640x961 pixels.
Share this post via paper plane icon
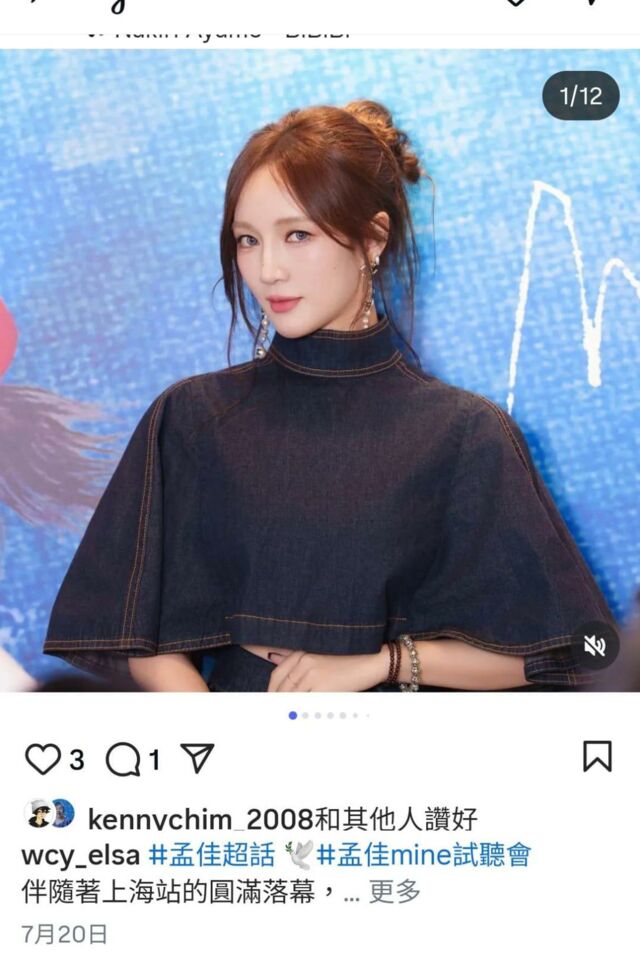[x=197, y=759]
